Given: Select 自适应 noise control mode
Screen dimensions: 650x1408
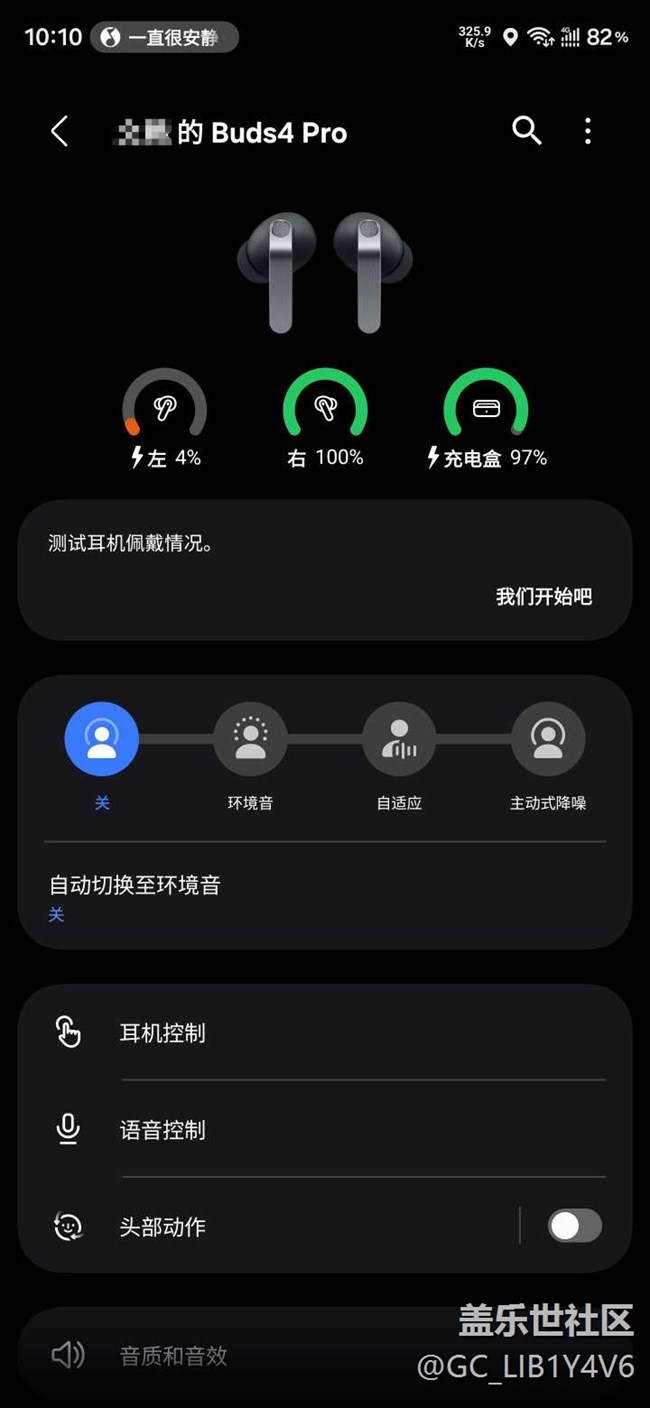Looking at the screenshot, I should pyautogui.click(x=399, y=740).
